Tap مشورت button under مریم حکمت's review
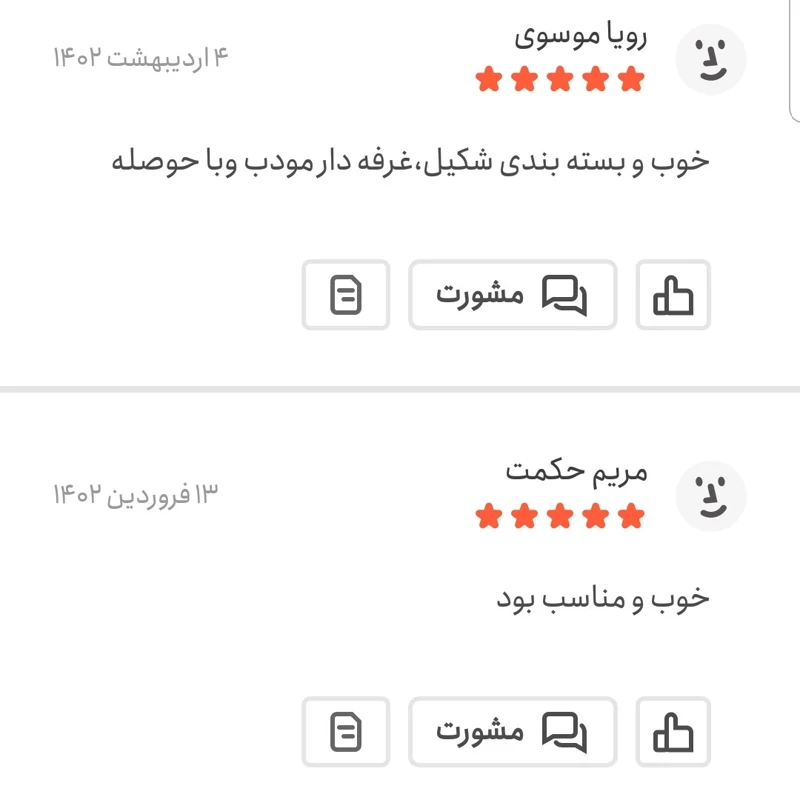 512,732
